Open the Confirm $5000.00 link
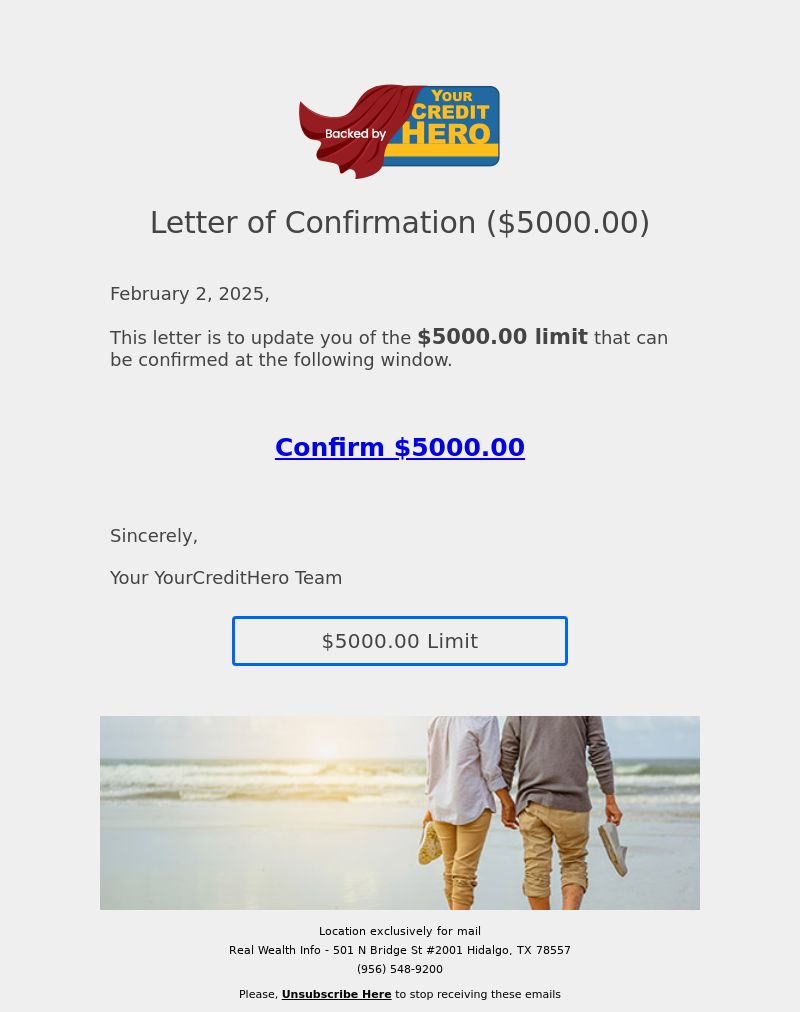 pyautogui.click(x=399, y=448)
